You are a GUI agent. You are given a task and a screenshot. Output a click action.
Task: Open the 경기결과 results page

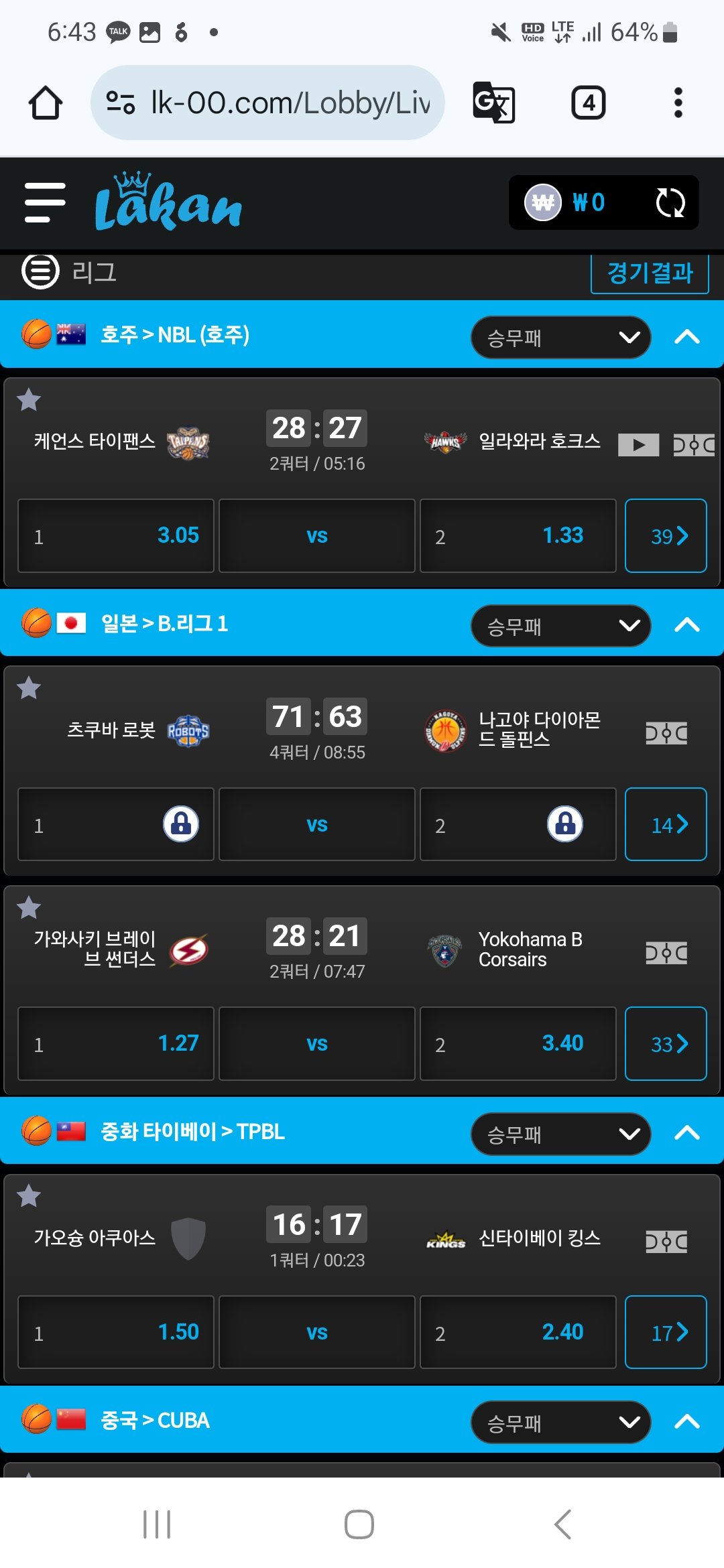tap(649, 273)
